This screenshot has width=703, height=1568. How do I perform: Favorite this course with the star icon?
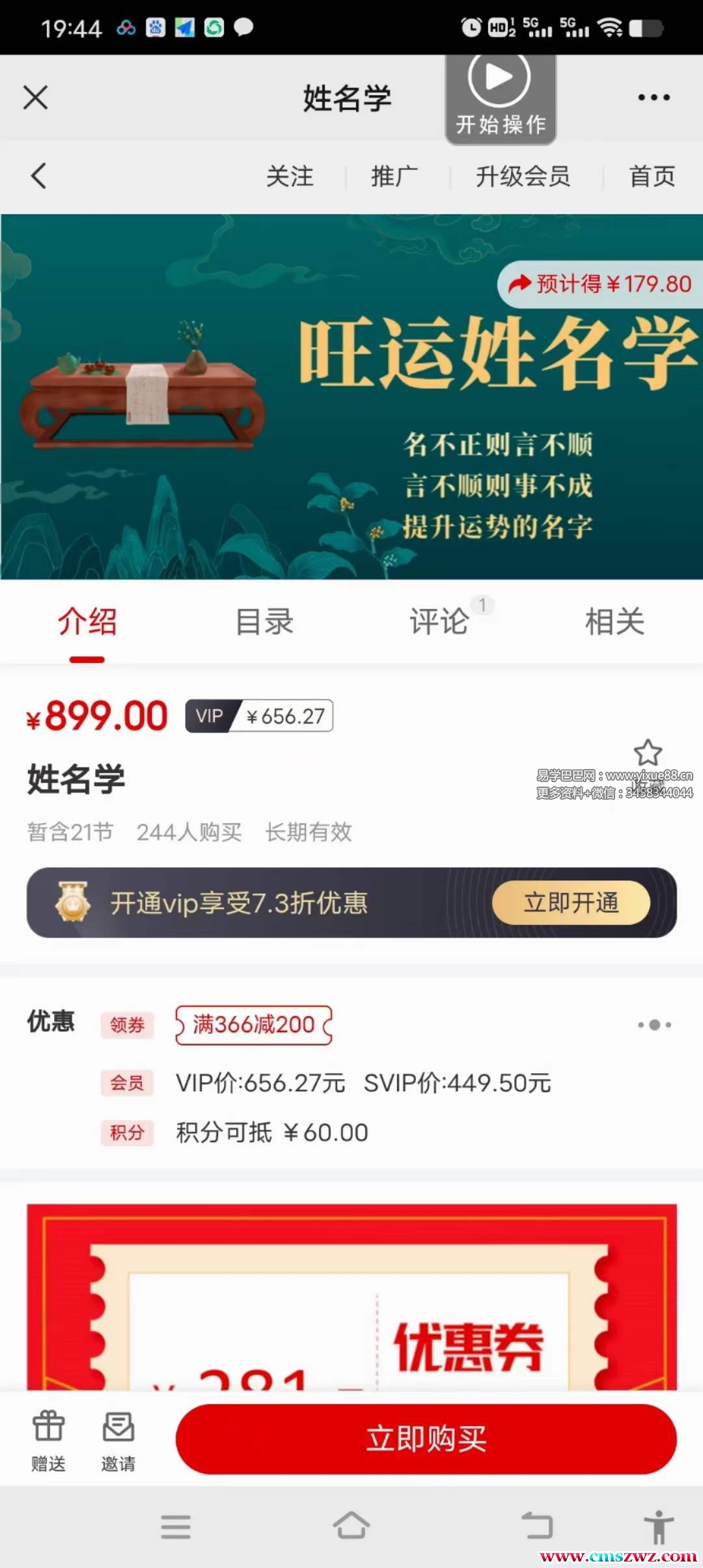click(x=648, y=753)
